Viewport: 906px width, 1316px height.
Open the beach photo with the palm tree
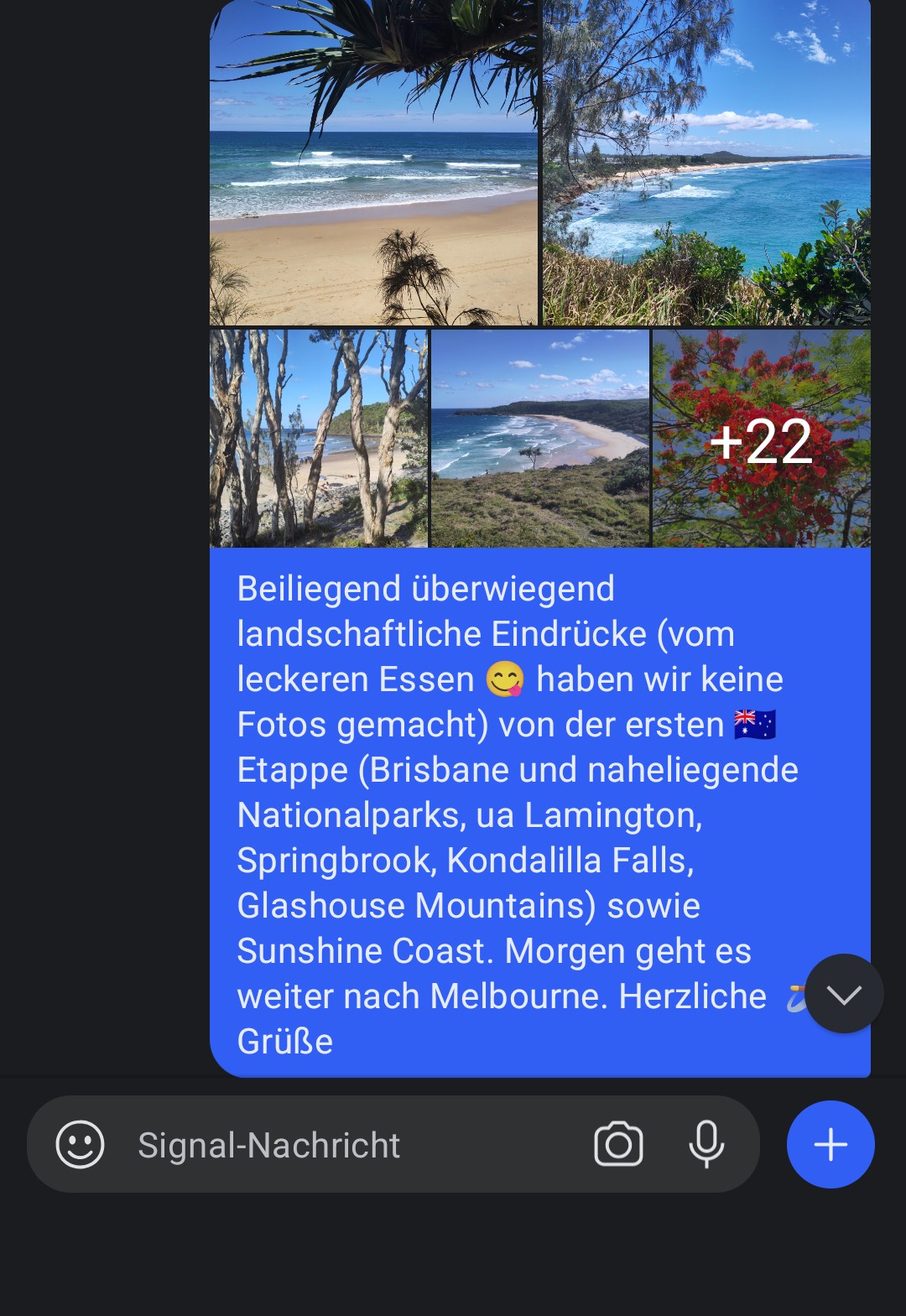click(373, 164)
